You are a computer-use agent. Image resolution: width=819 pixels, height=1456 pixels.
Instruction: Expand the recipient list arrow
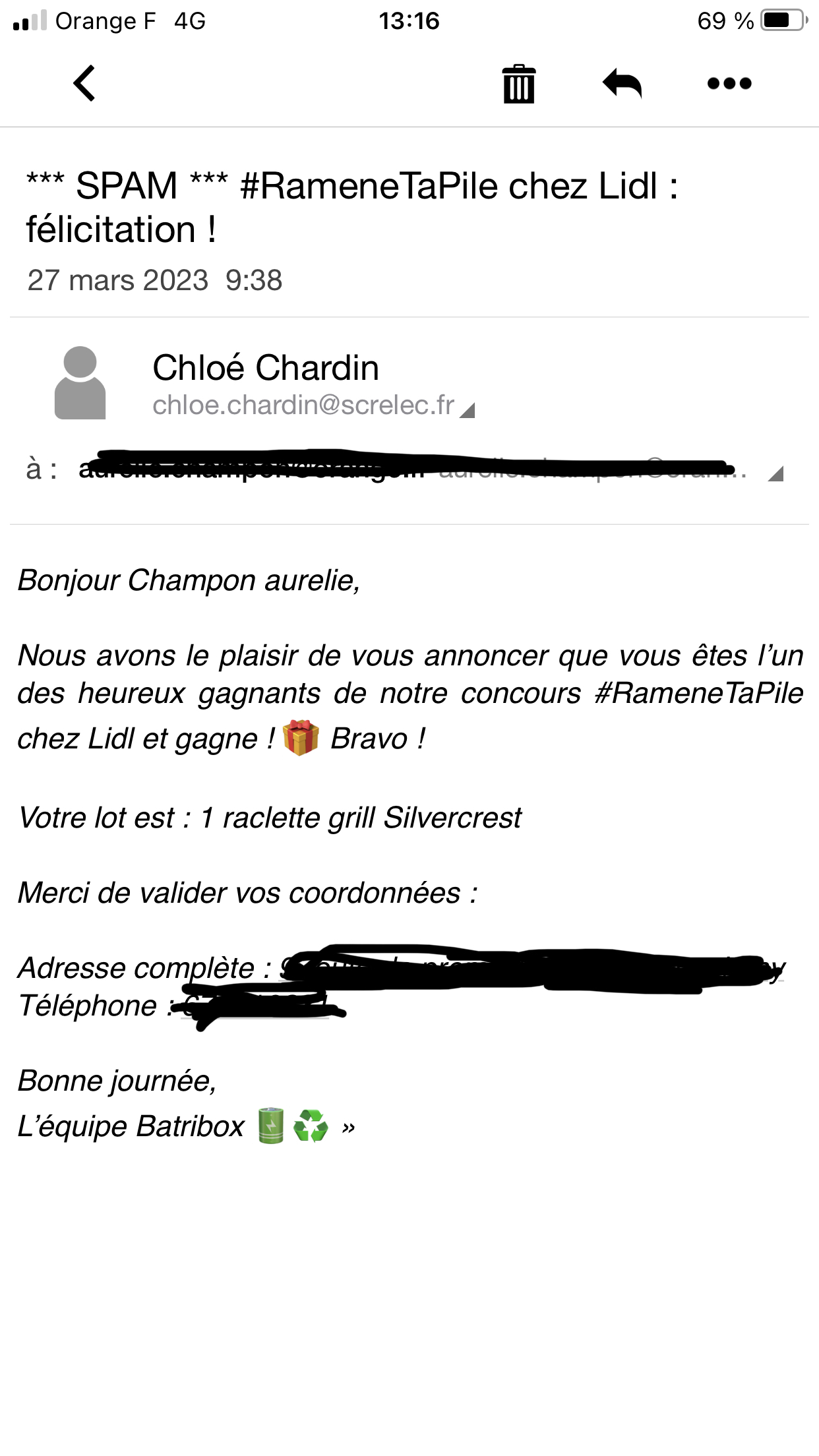tap(775, 473)
